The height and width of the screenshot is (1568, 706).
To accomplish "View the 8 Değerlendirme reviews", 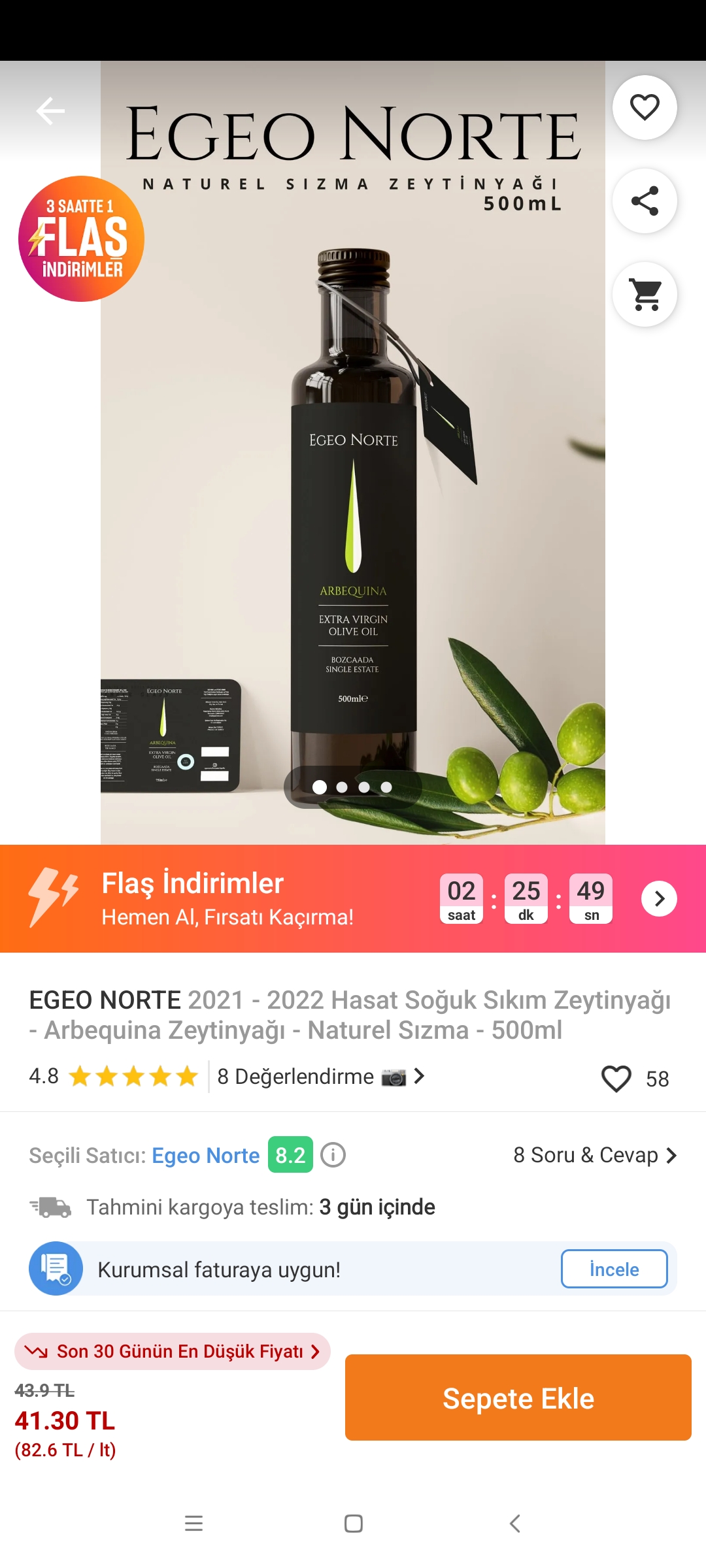I will [x=320, y=1077].
